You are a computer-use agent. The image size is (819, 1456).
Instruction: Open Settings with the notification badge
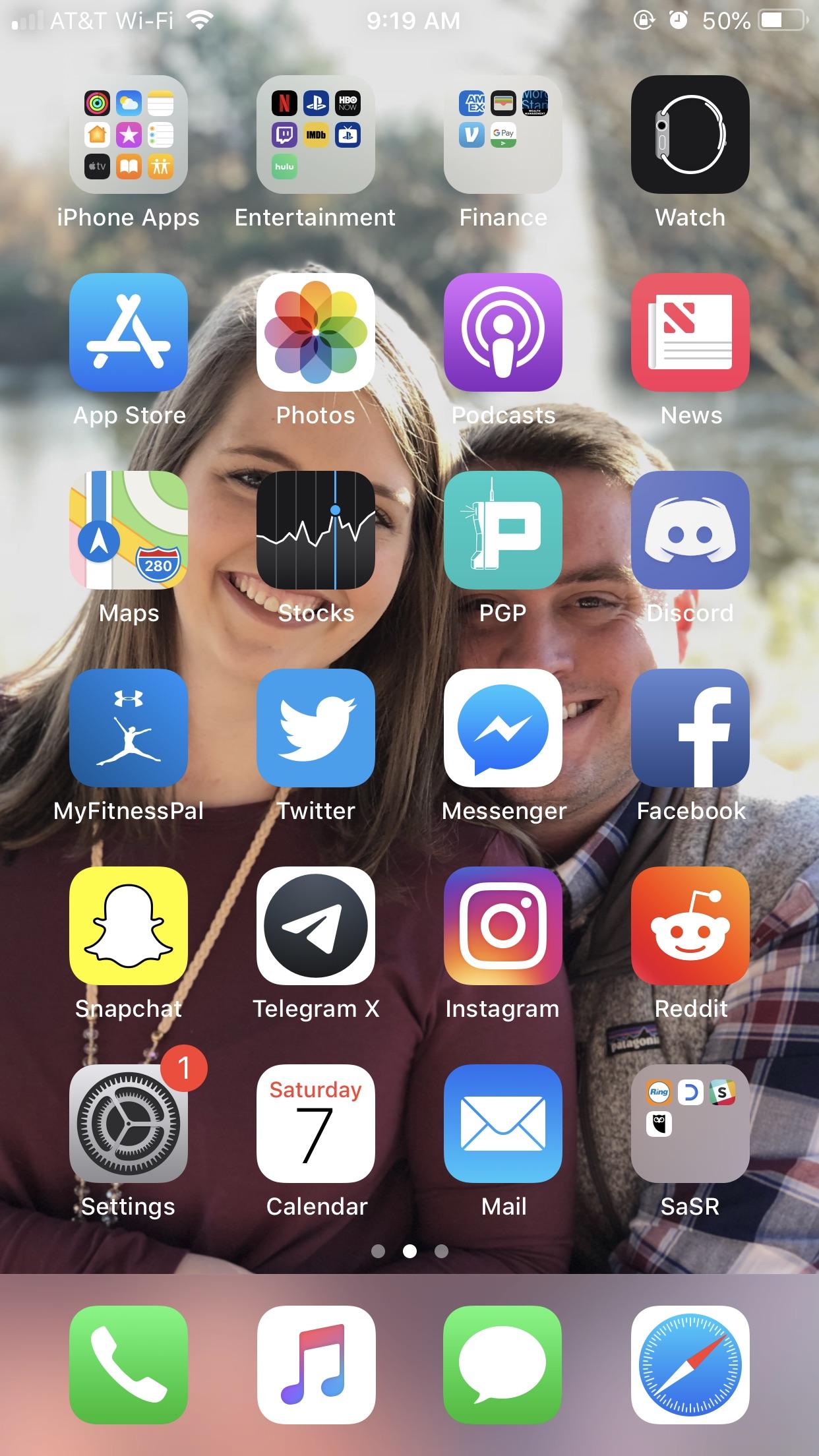129,1125
